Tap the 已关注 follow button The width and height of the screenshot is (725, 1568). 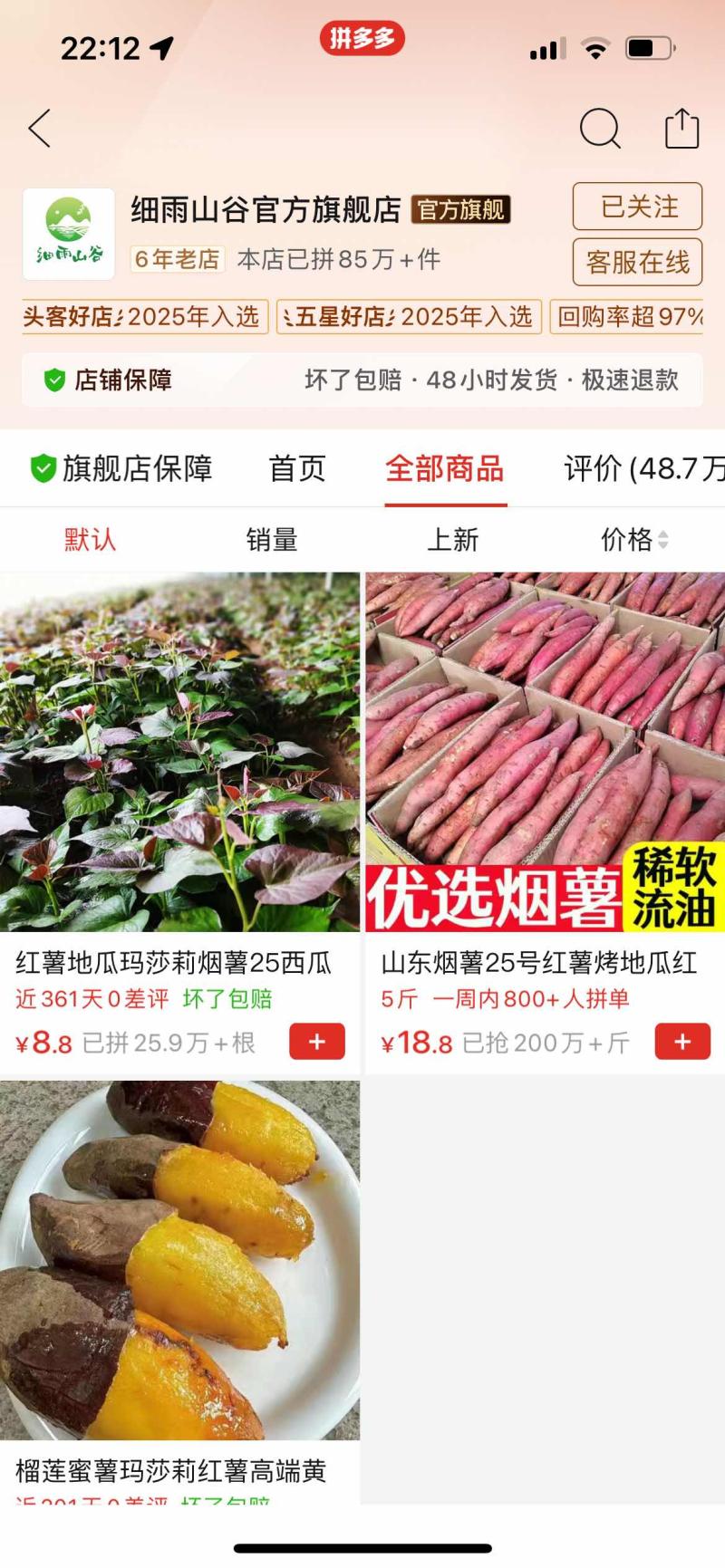(x=637, y=207)
